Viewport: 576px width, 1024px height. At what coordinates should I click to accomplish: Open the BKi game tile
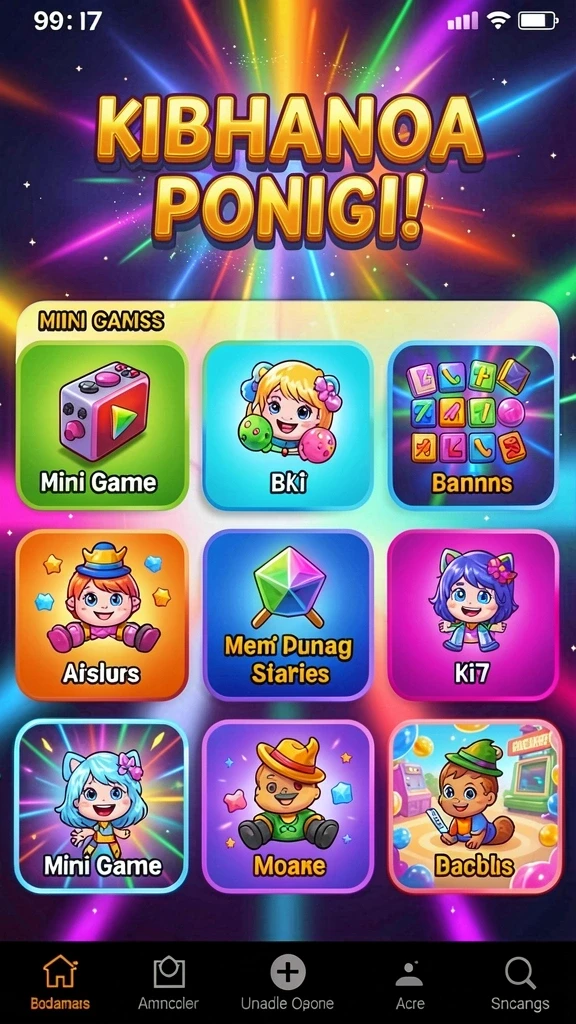[288, 425]
